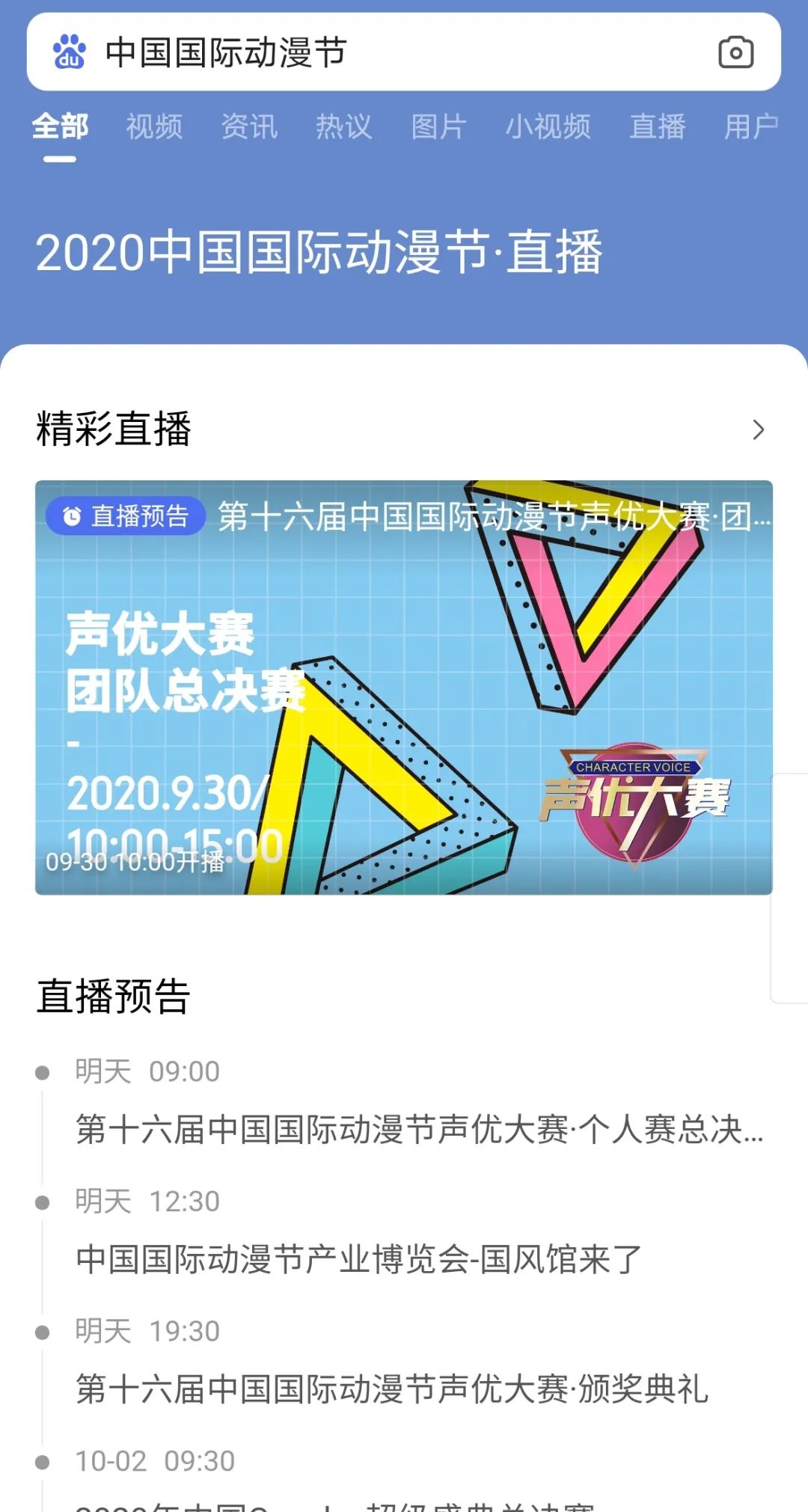Image resolution: width=808 pixels, height=1512 pixels.
Task: Open the 声优大赛 团队总决赛 live preview card
Action: (x=403, y=687)
